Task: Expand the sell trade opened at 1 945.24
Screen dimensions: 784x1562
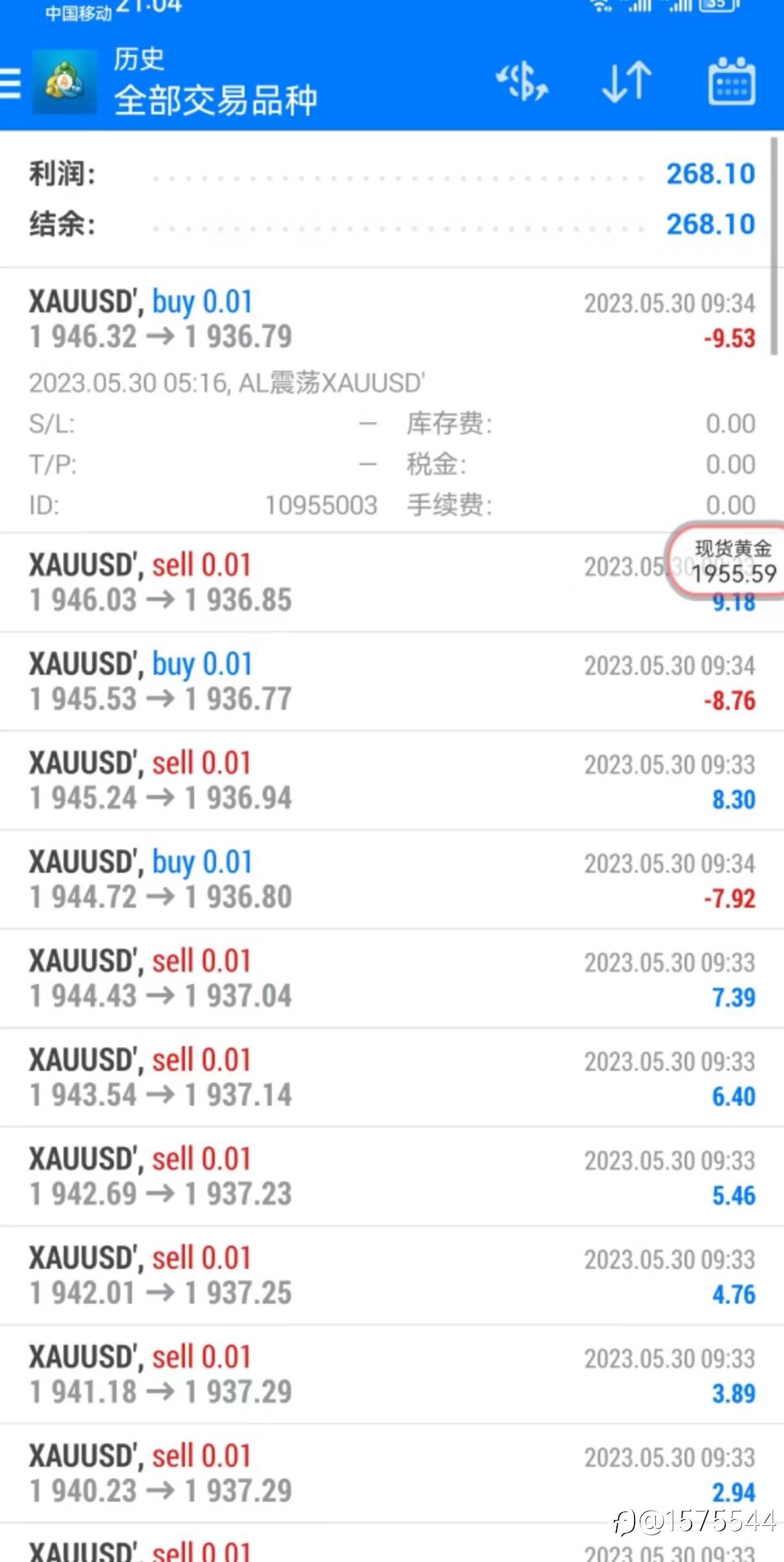Action: coord(392,780)
